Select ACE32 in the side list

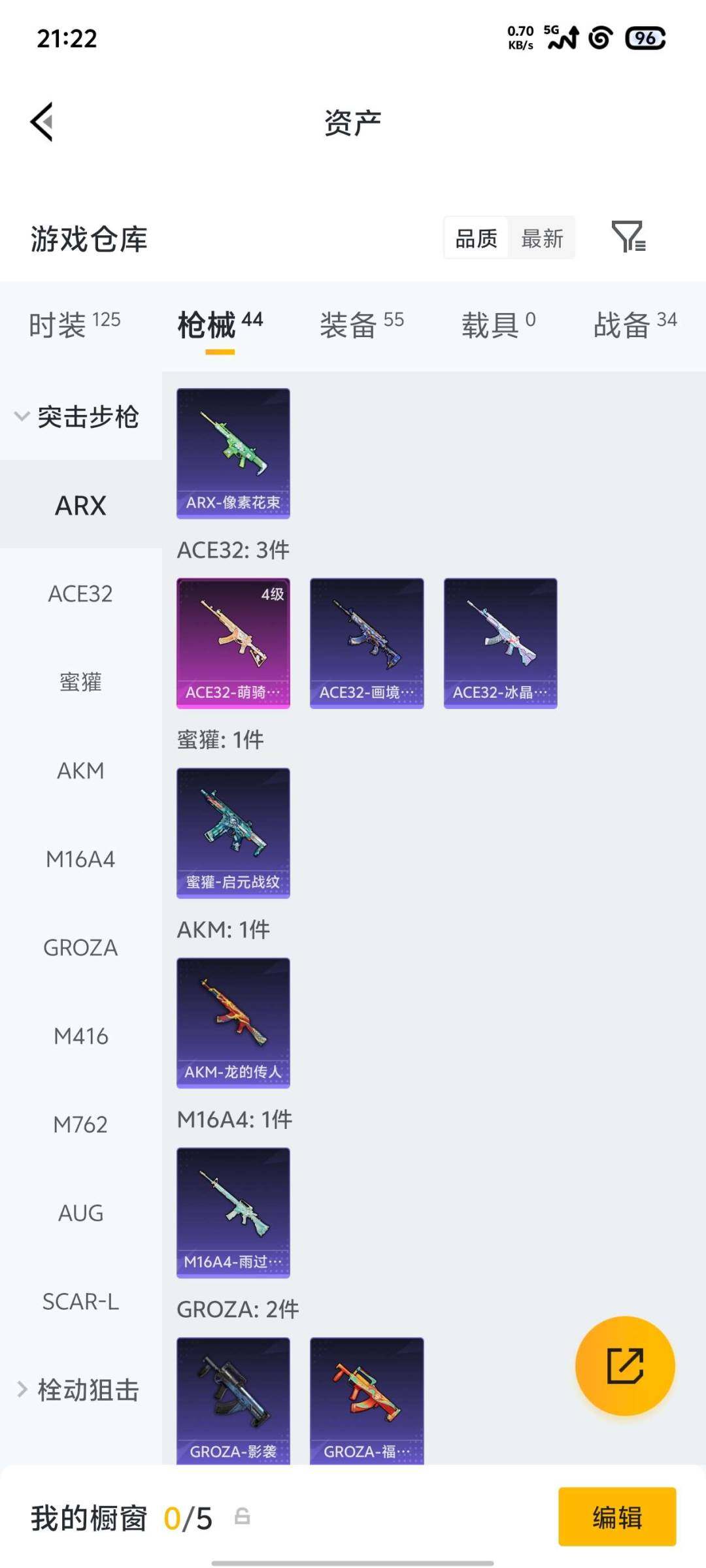(80, 594)
